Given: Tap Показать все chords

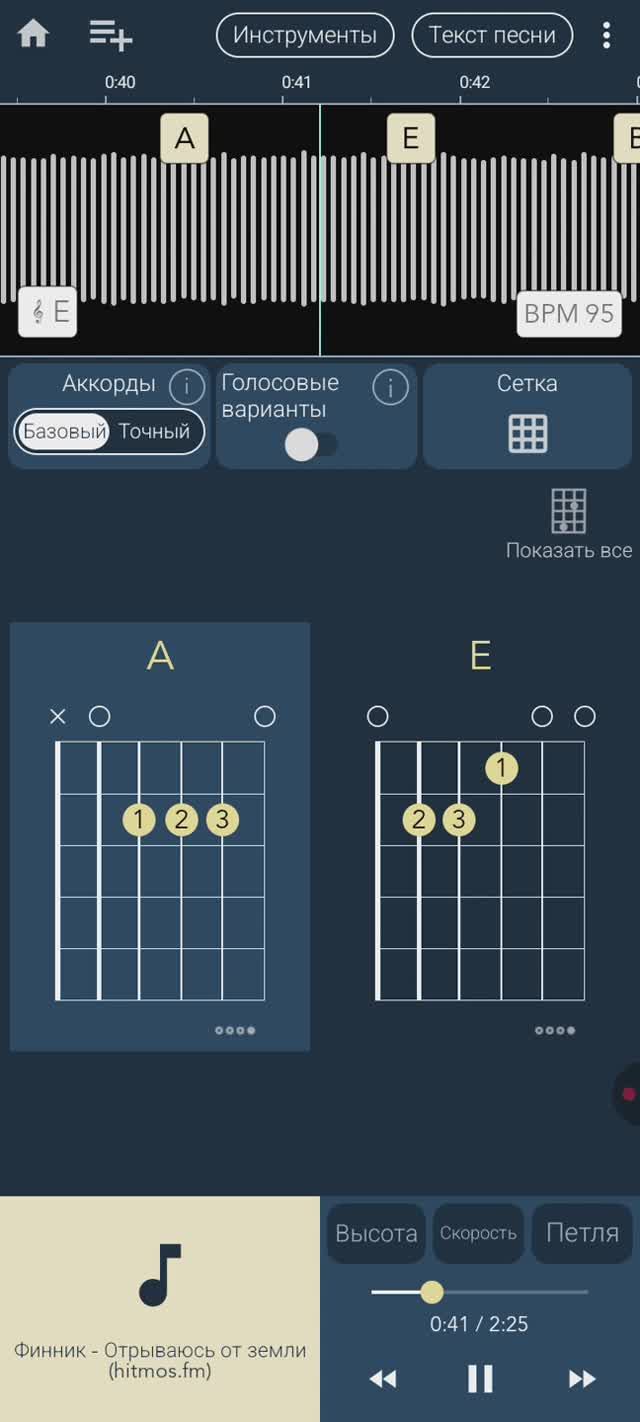Looking at the screenshot, I should pyautogui.click(x=568, y=523).
